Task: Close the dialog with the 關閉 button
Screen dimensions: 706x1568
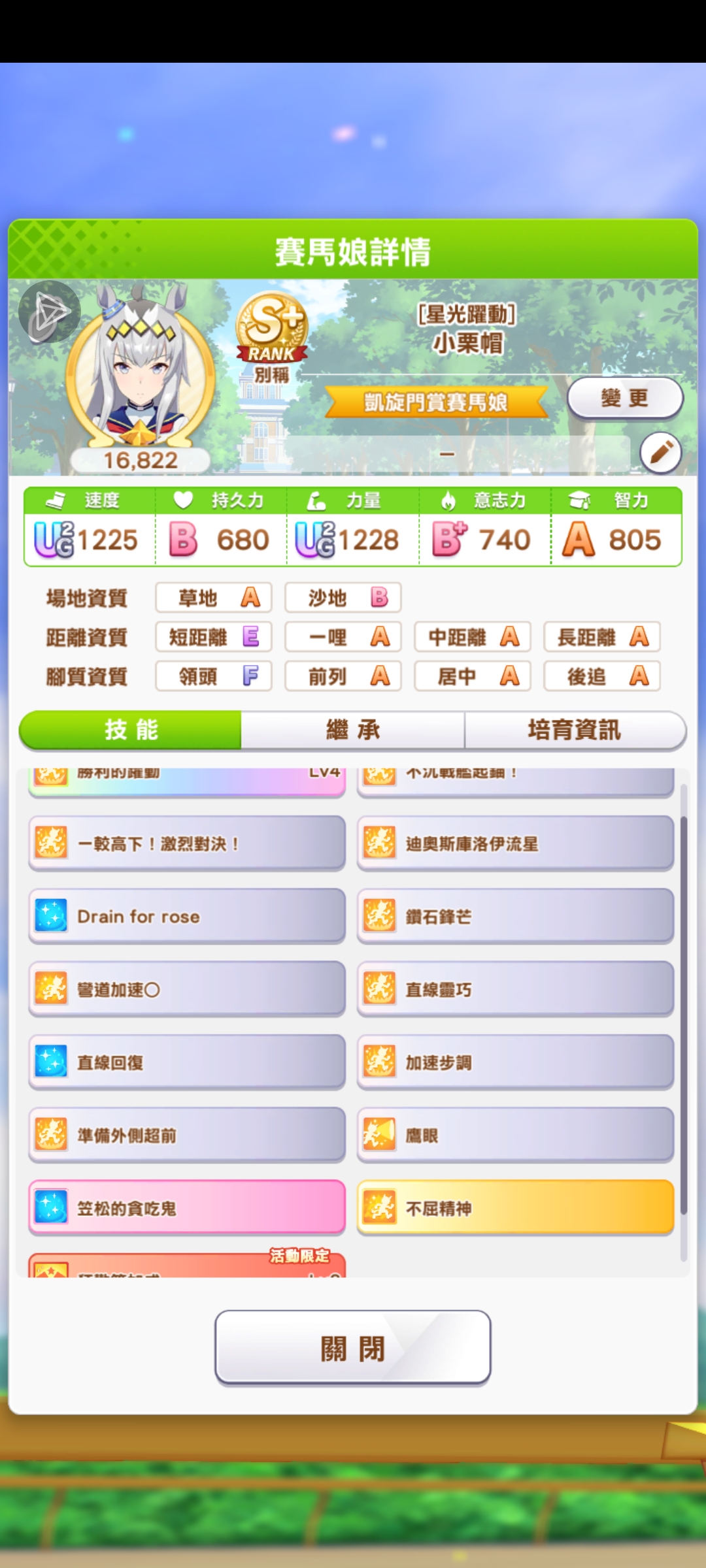Action: click(x=353, y=1347)
